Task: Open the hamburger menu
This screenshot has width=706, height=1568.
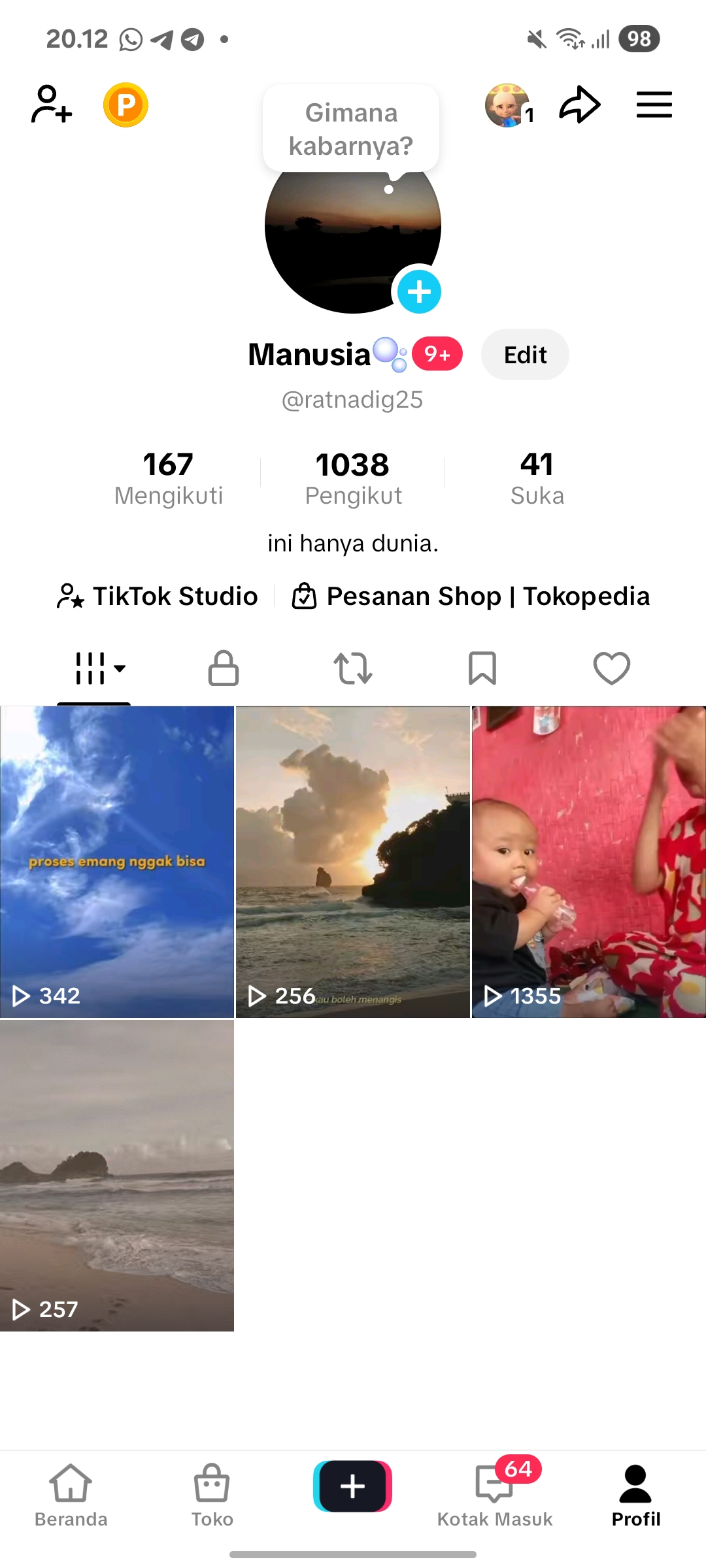Action: [x=654, y=105]
